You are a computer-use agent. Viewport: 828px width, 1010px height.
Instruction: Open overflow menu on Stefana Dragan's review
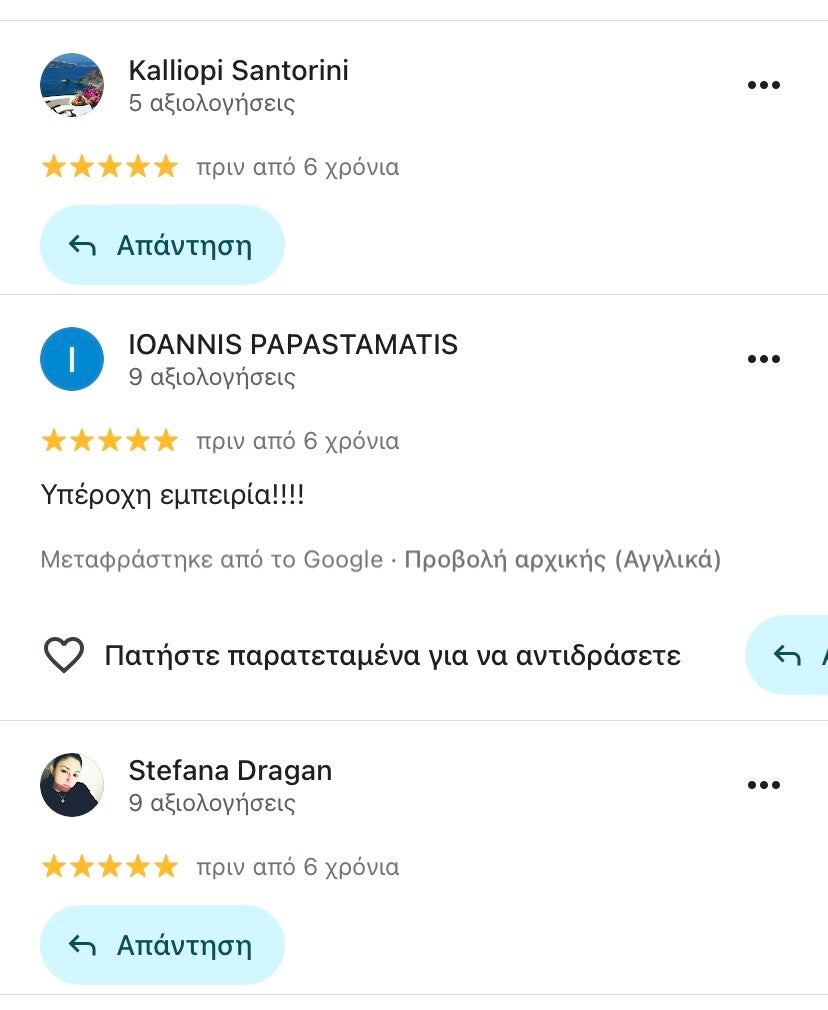pyautogui.click(x=763, y=785)
